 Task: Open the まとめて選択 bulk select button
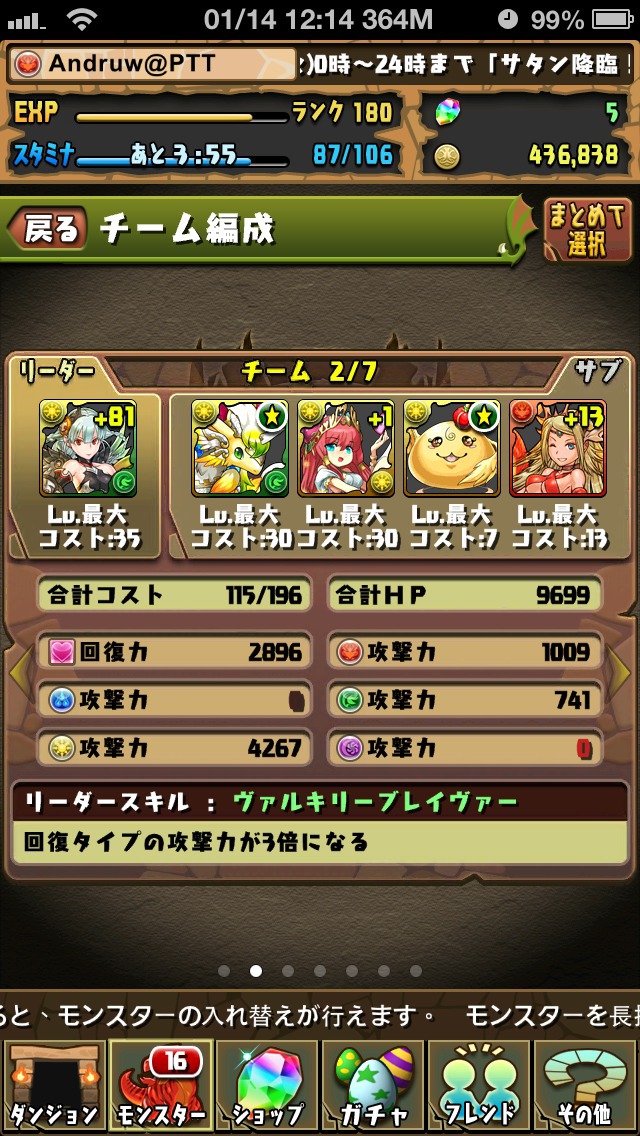[x=587, y=230]
